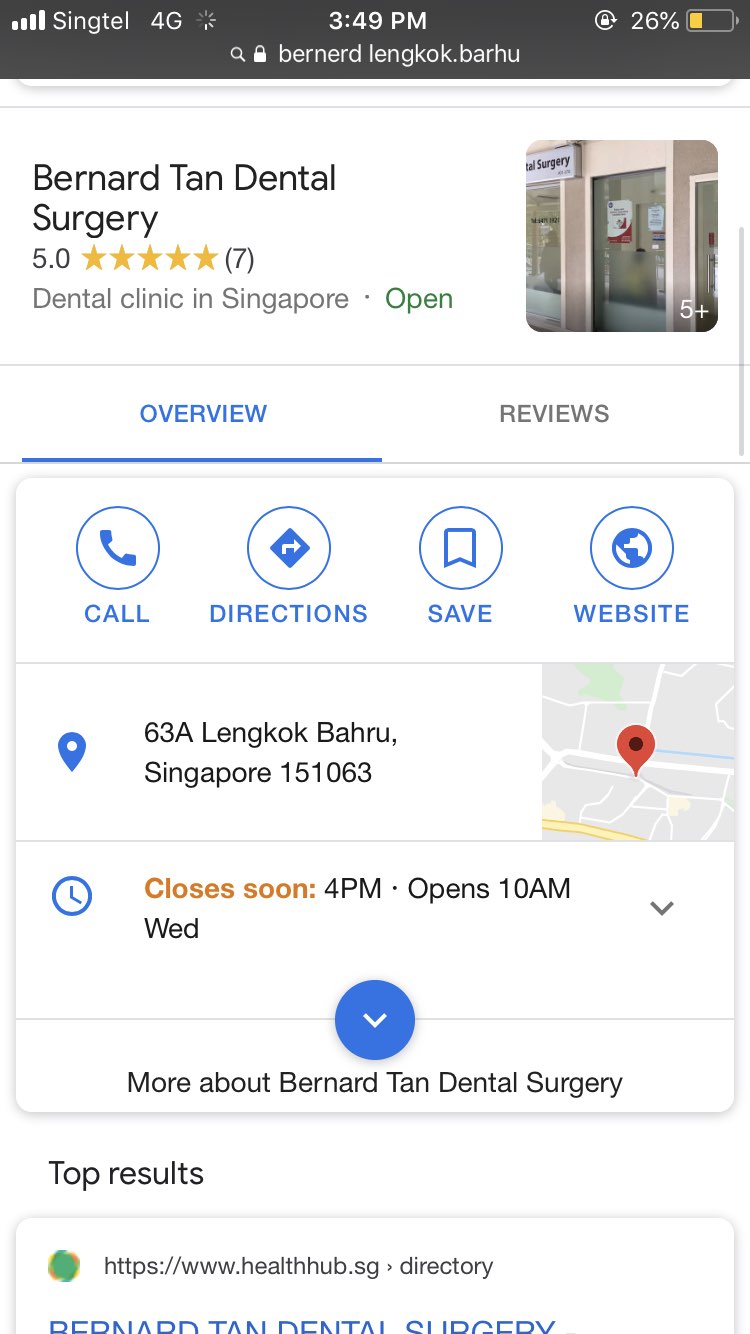Screen dimensions: 750x1334
Task: Select the Overview tab
Action: click(x=203, y=414)
